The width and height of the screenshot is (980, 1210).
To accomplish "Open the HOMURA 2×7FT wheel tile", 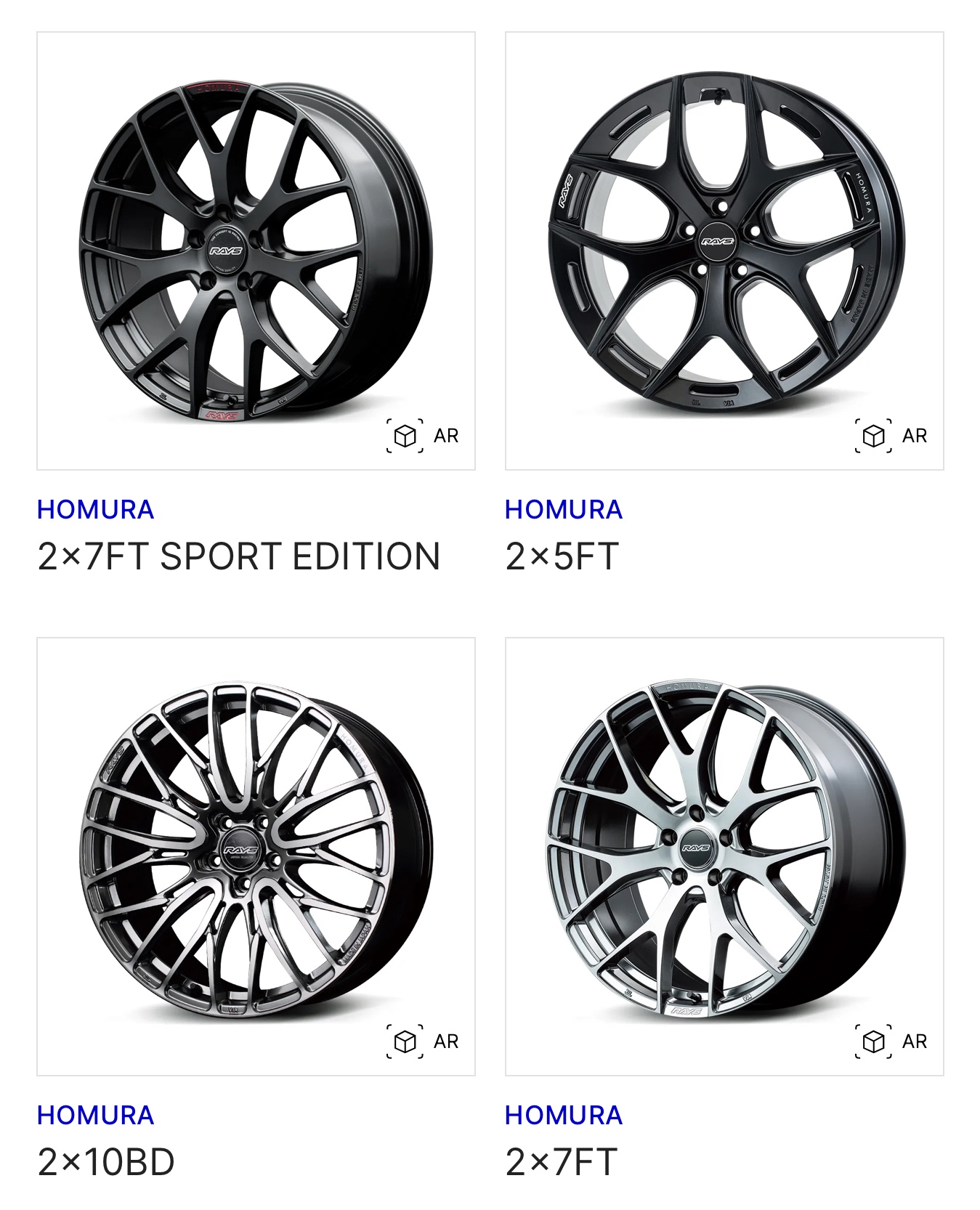I will [724, 856].
